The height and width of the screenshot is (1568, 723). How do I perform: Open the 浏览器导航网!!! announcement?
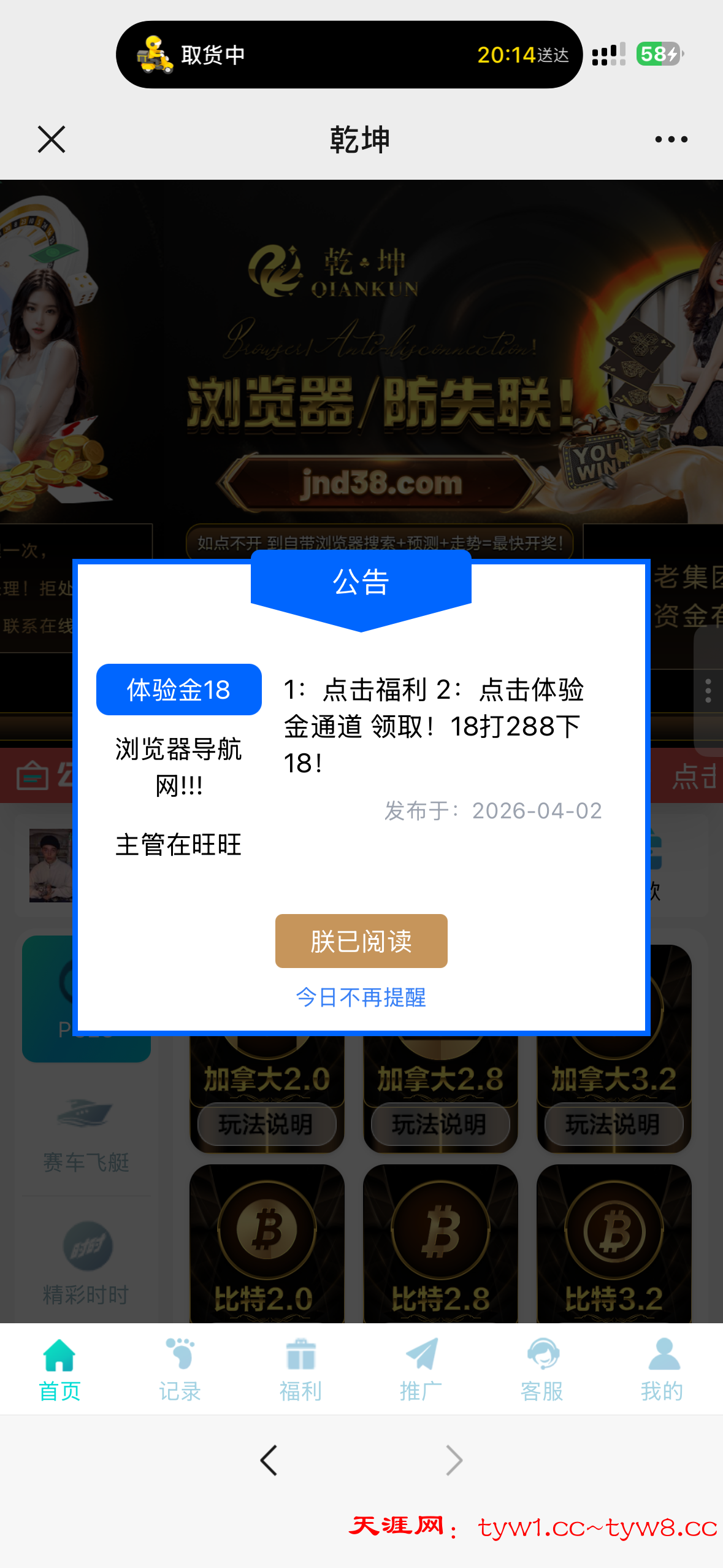178,767
